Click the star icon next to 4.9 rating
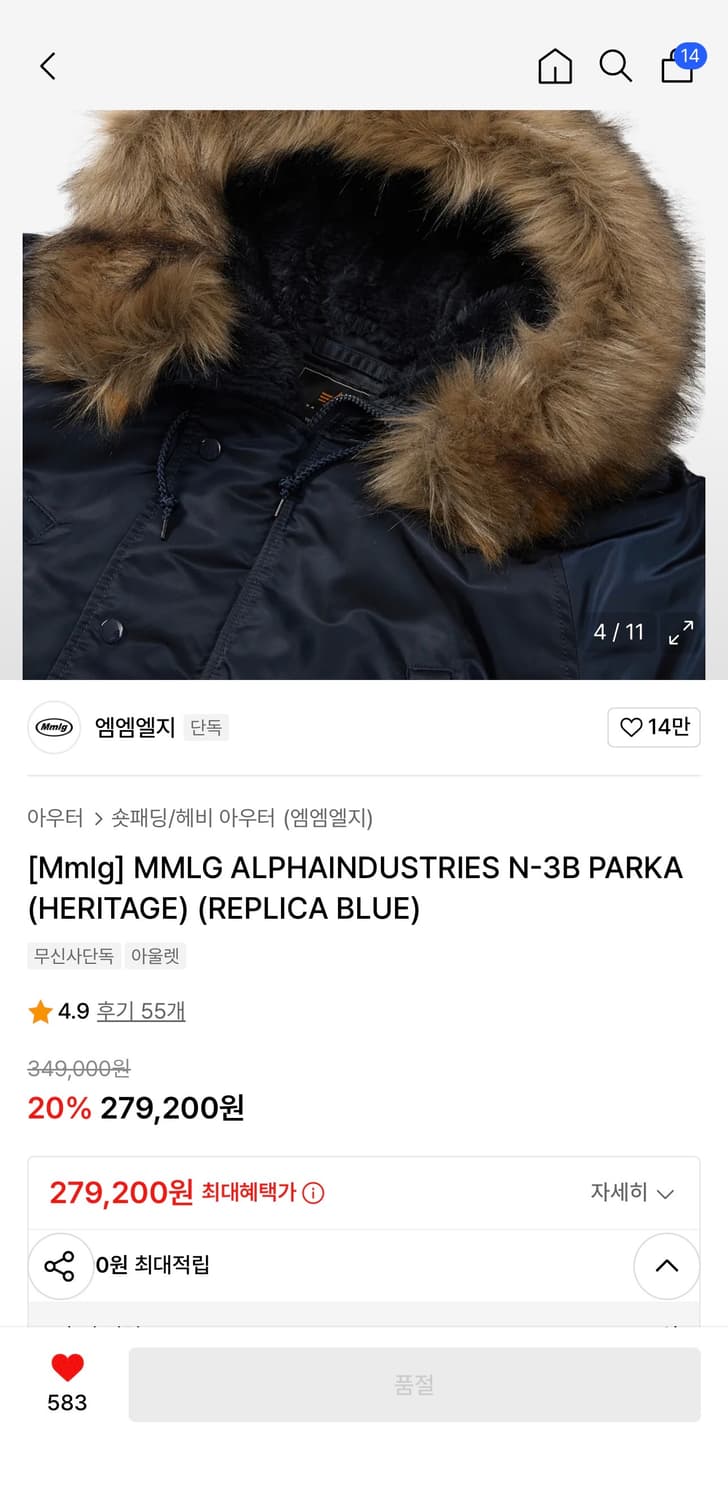728x1500 pixels. tap(40, 1012)
